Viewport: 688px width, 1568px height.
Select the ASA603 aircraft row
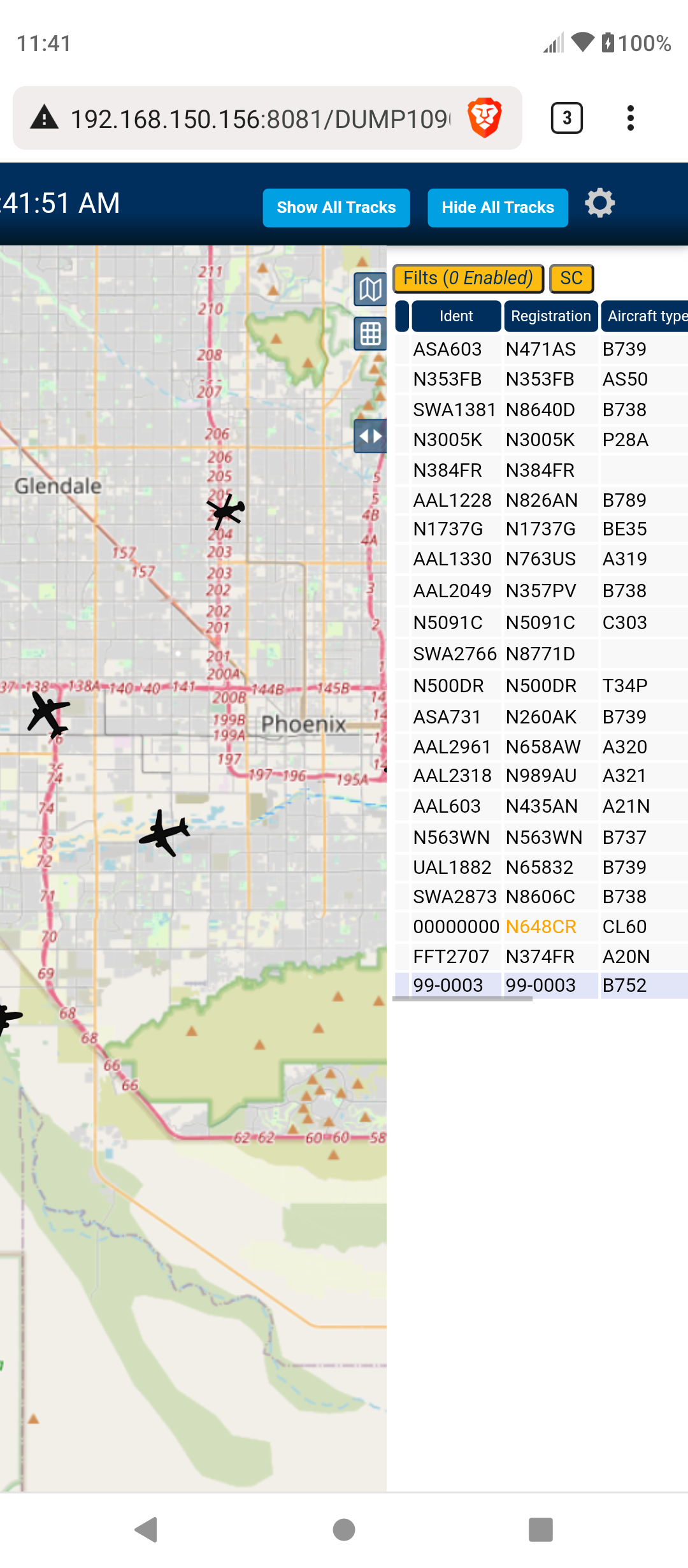[541, 349]
